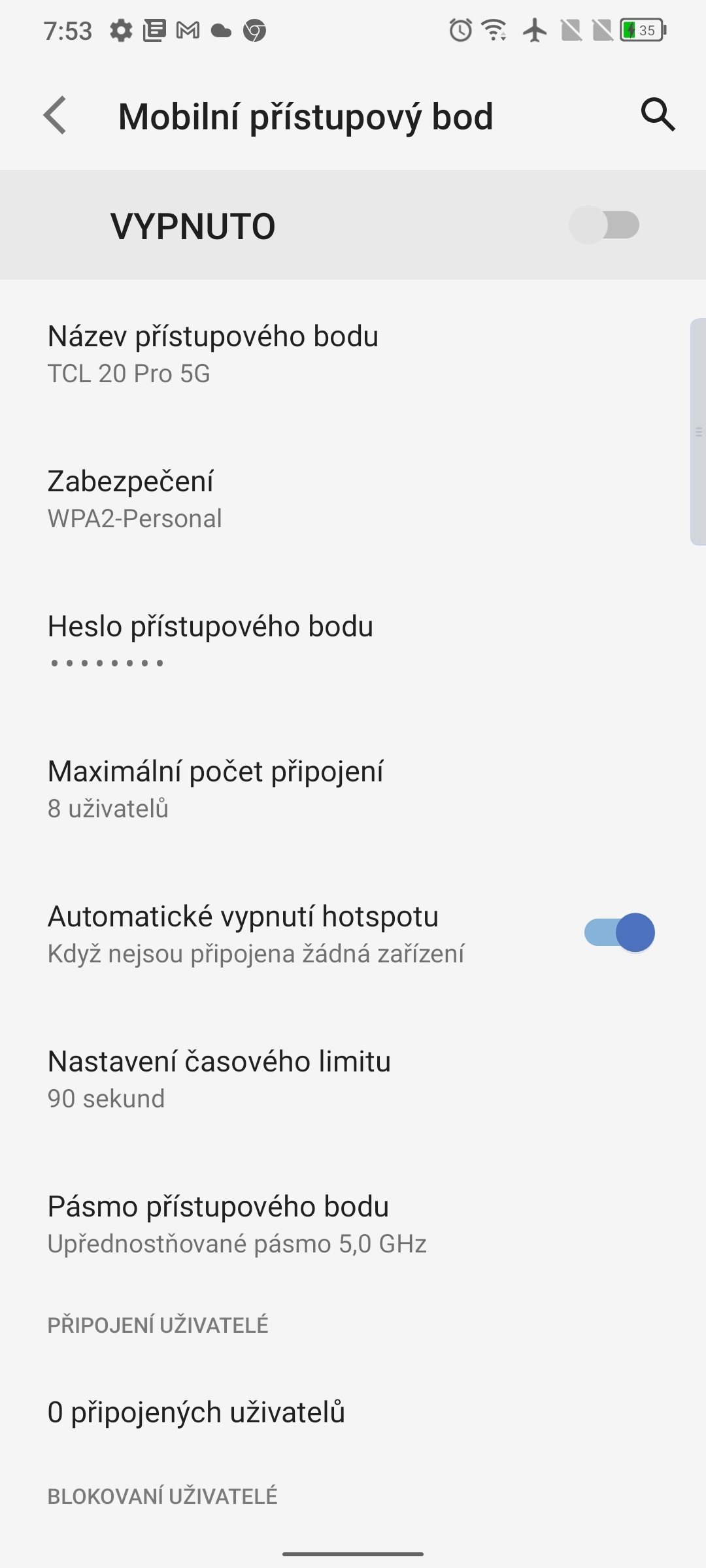Open the PŘIPOJENÍ UŽIVATELÉ section
706x1568 pixels.
pyautogui.click(x=158, y=1324)
